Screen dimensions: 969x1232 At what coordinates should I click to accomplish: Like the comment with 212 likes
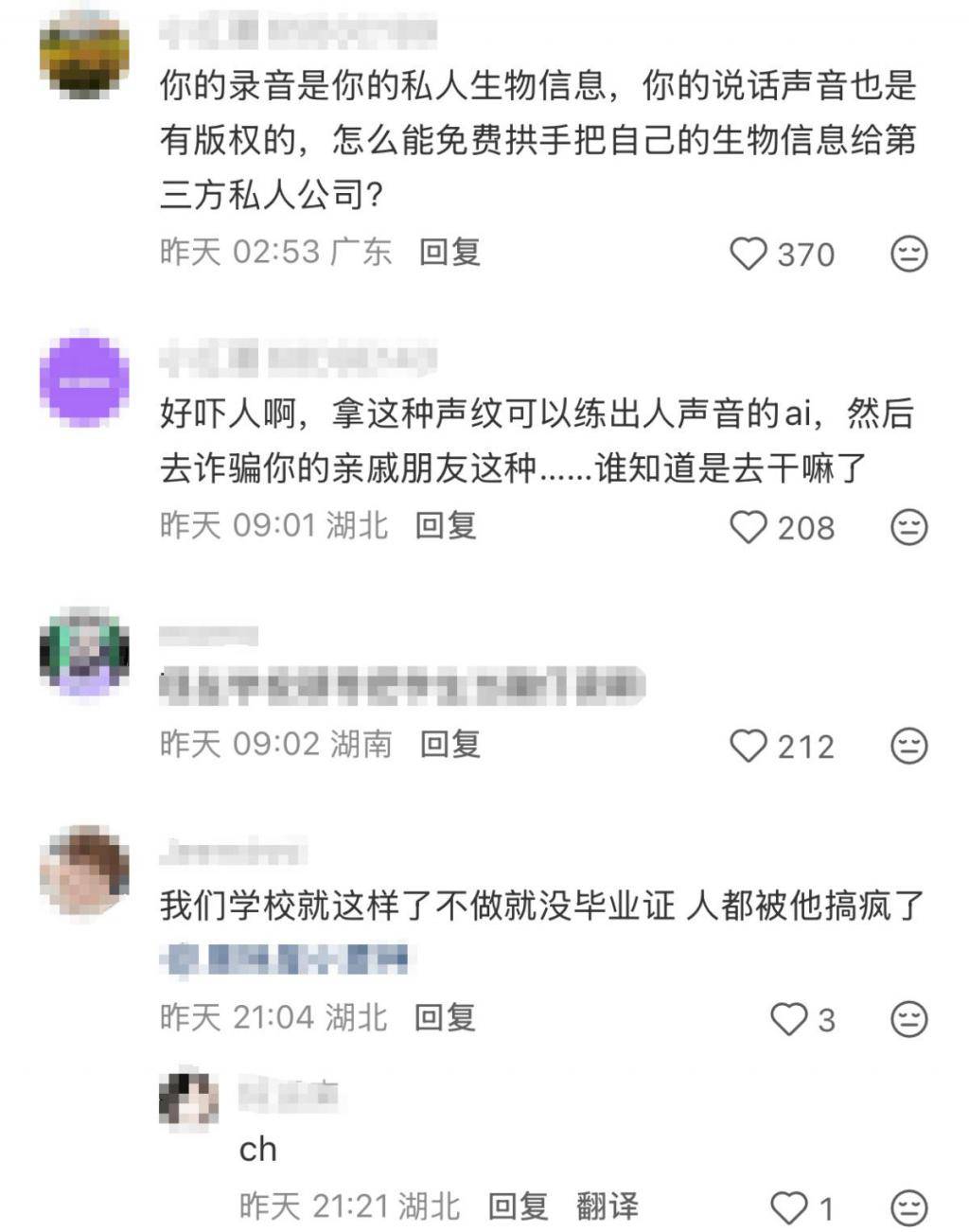(749, 746)
